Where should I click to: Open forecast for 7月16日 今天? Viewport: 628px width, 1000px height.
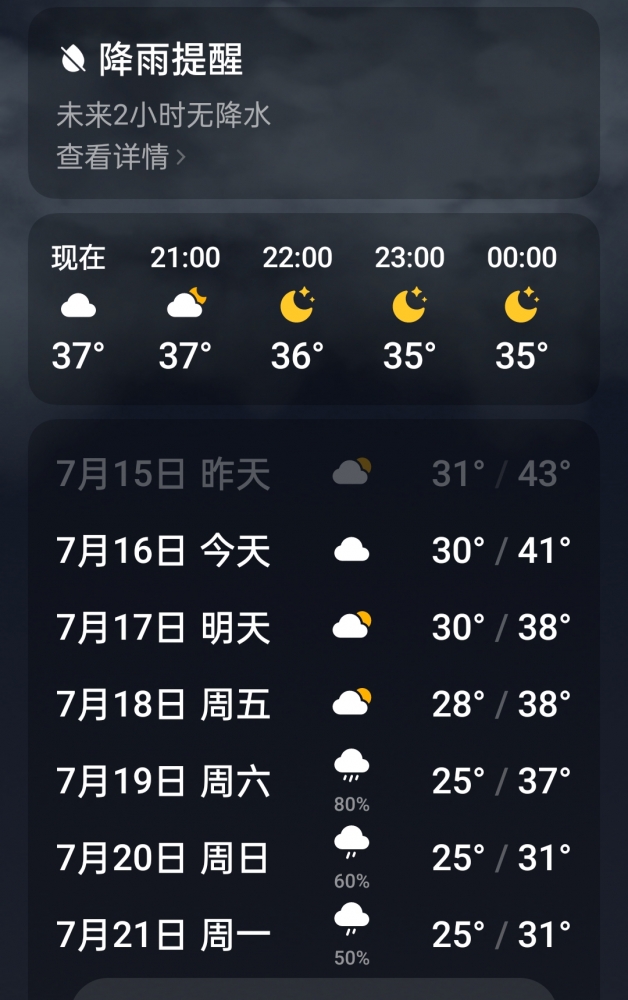313,550
